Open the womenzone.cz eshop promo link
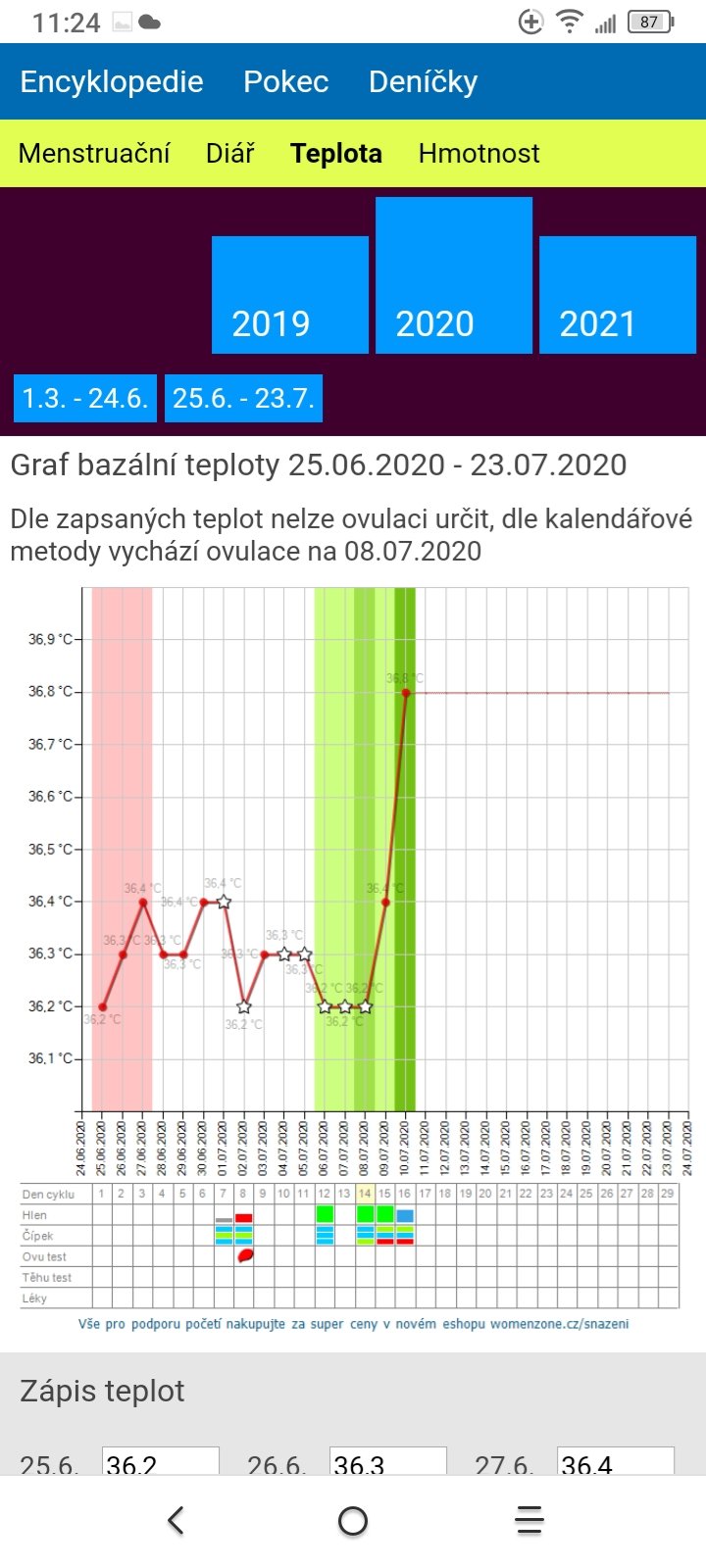Viewport: 706px width, 1568px height. click(353, 1324)
